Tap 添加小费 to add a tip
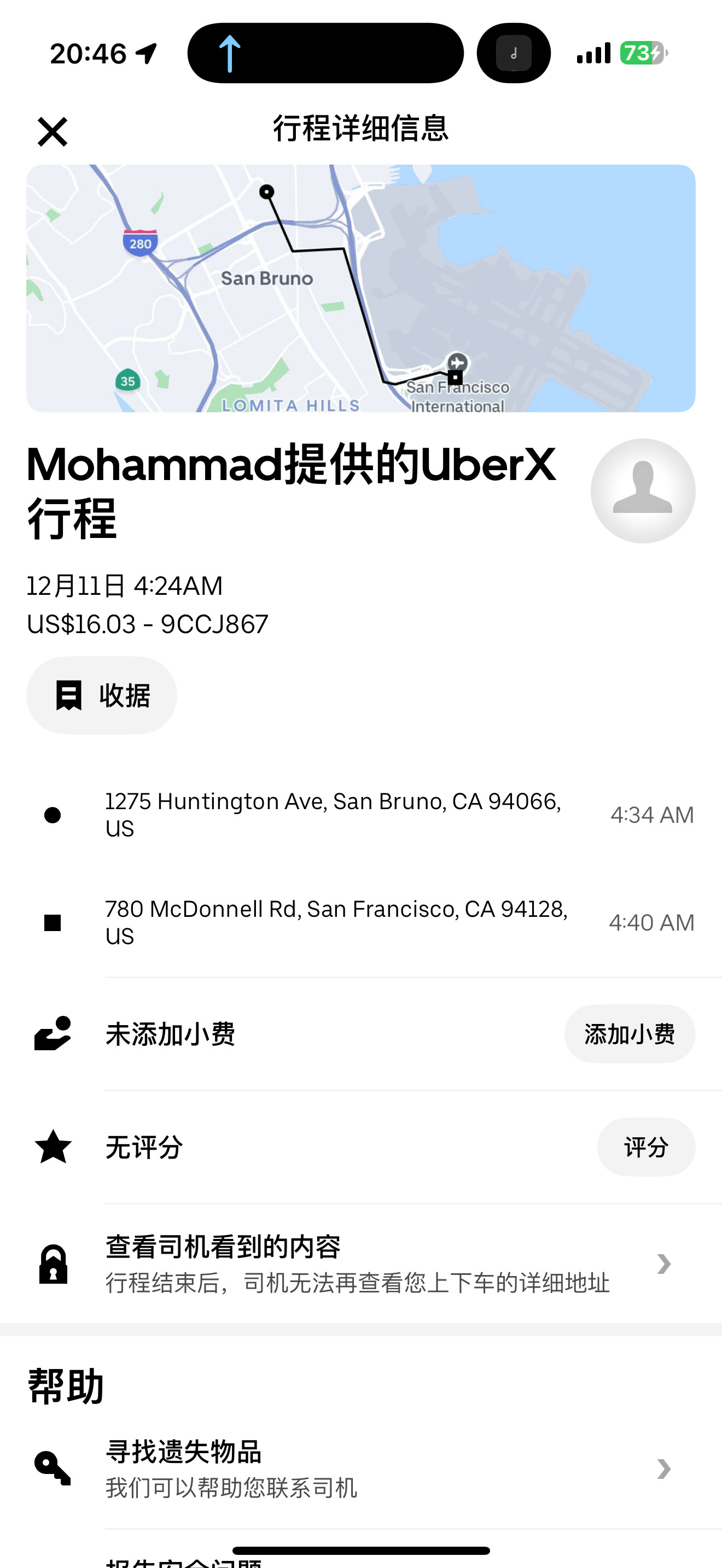 630,1033
